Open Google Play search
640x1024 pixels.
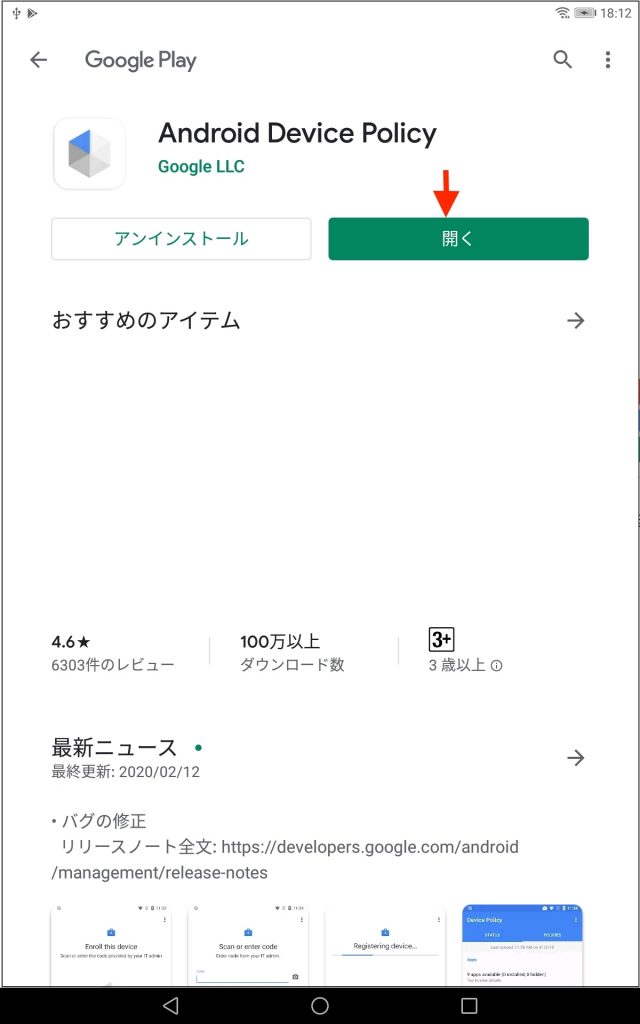click(x=562, y=60)
